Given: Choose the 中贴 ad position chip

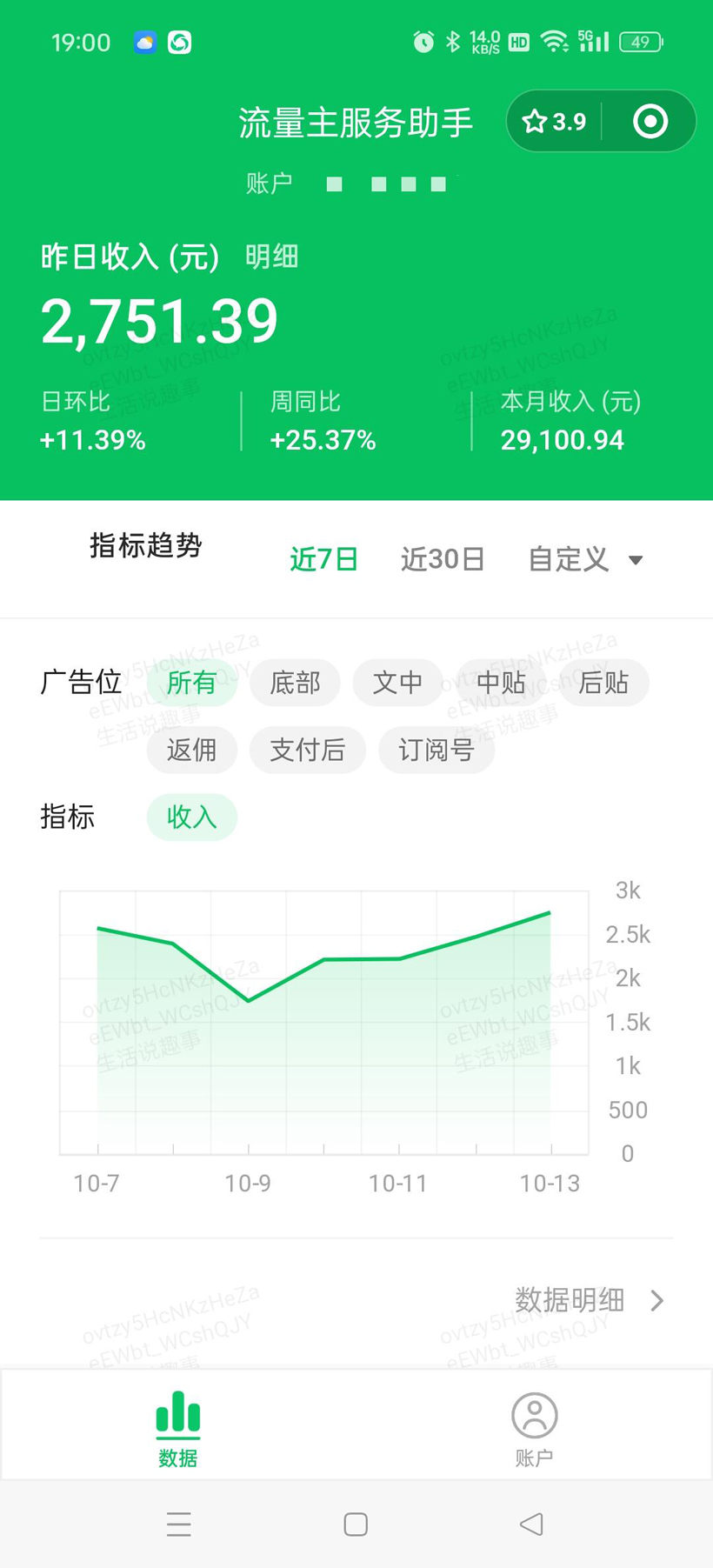Looking at the screenshot, I should pos(501,683).
